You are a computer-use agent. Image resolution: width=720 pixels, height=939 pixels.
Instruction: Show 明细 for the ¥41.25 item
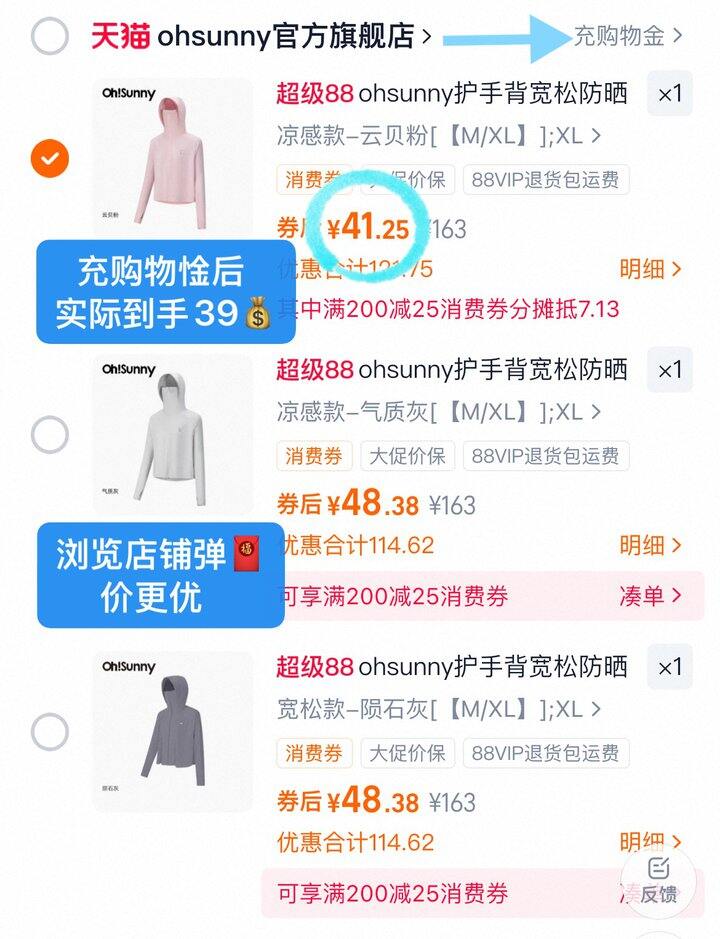click(x=650, y=269)
